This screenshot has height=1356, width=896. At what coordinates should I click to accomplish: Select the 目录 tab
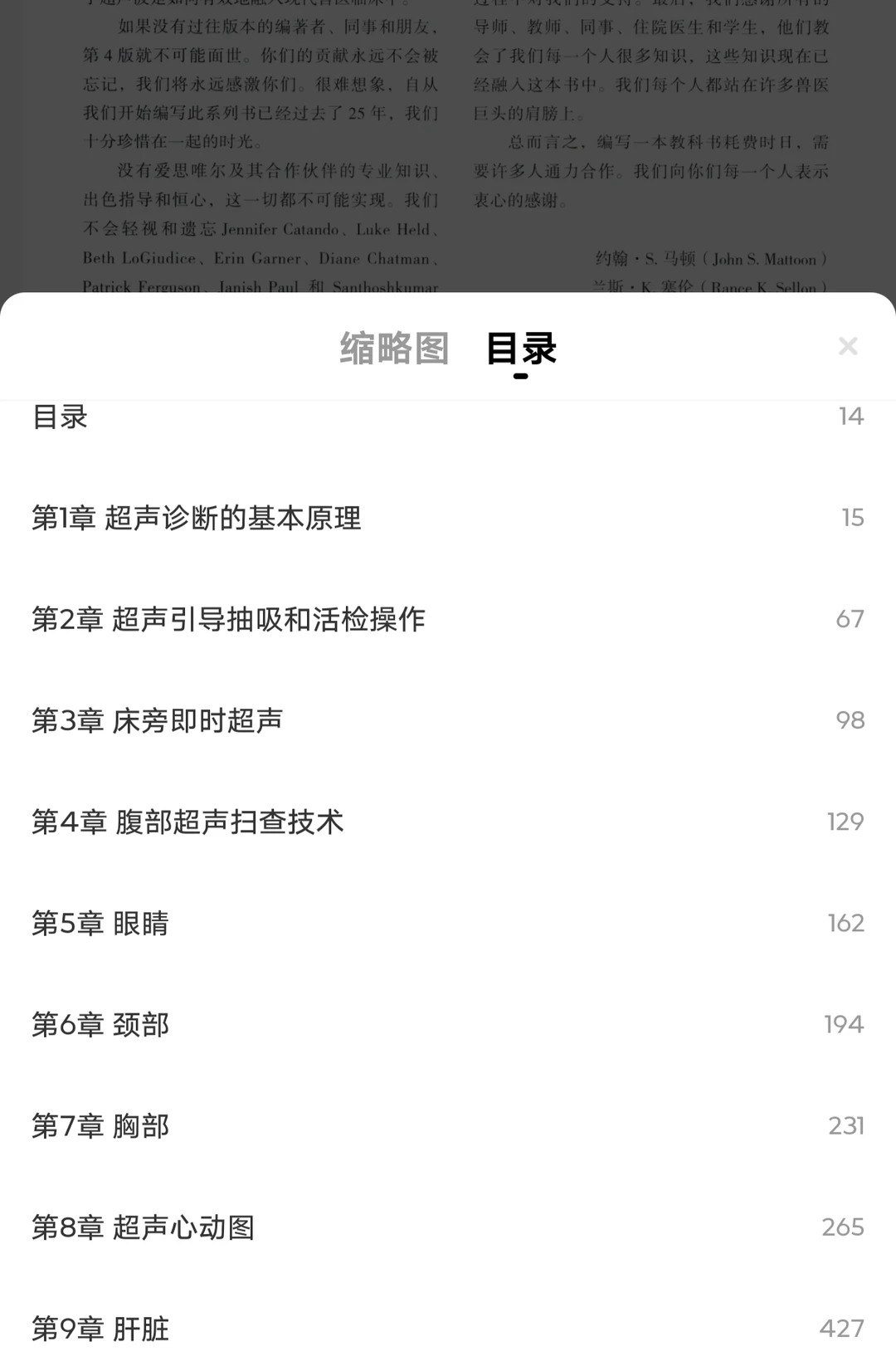pos(521,349)
